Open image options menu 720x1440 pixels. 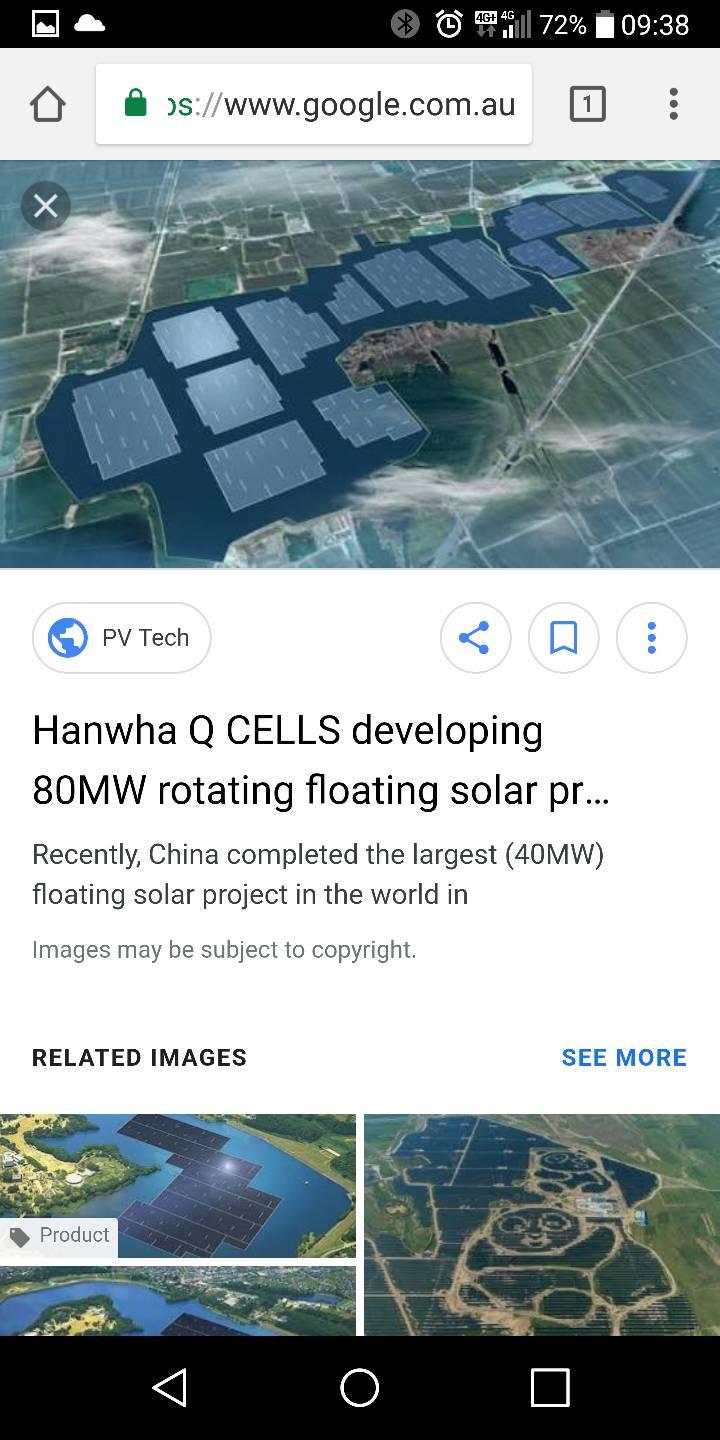pos(651,638)
